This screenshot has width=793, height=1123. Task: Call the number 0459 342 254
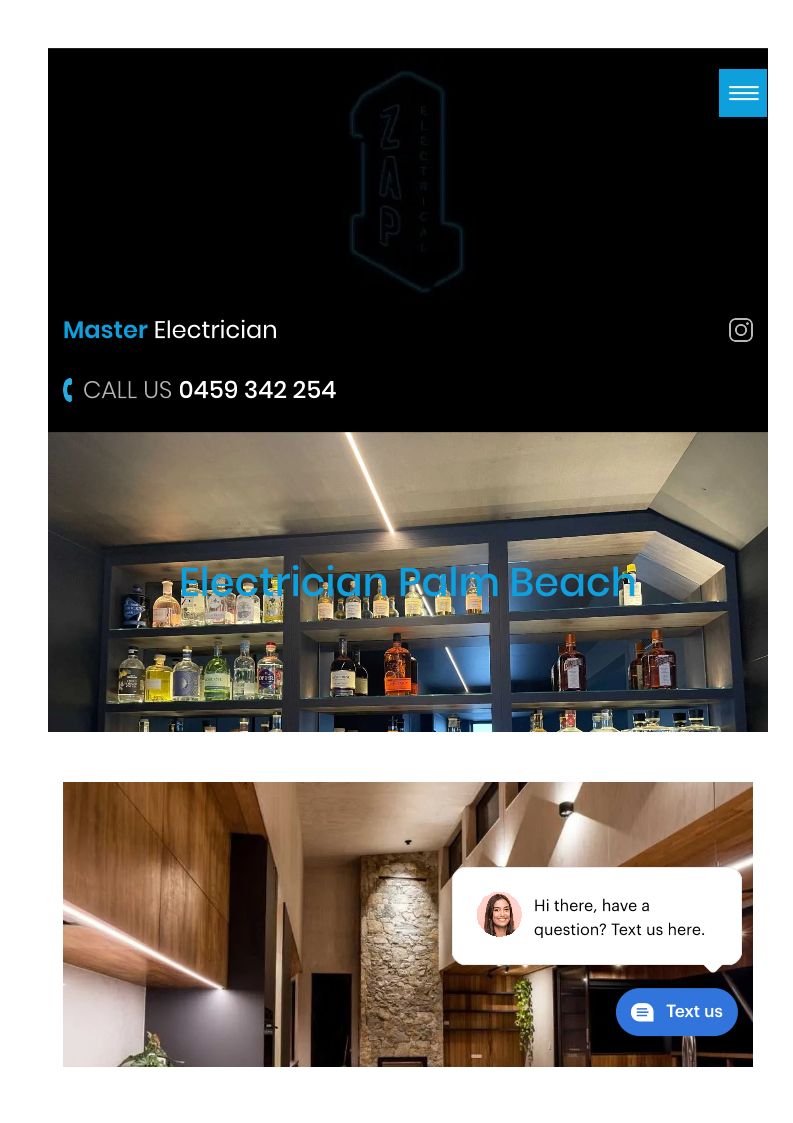(x=257, y=390)
